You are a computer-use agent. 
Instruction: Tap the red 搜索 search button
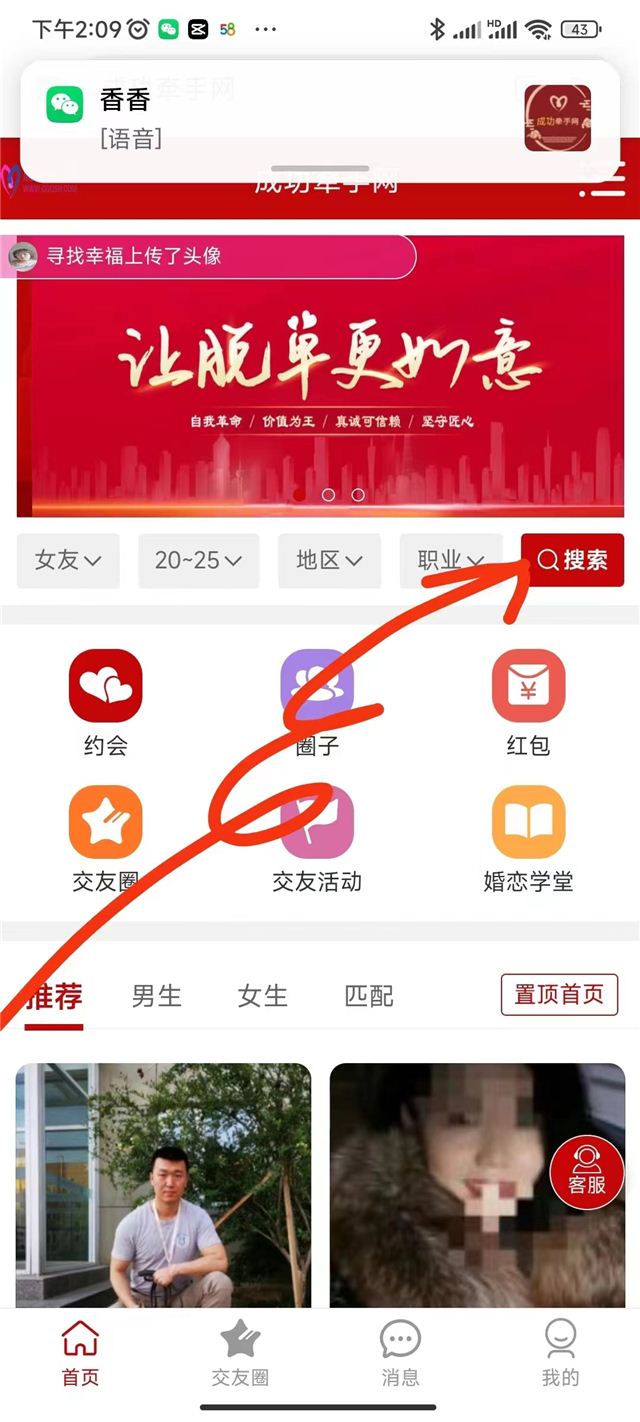572,560
